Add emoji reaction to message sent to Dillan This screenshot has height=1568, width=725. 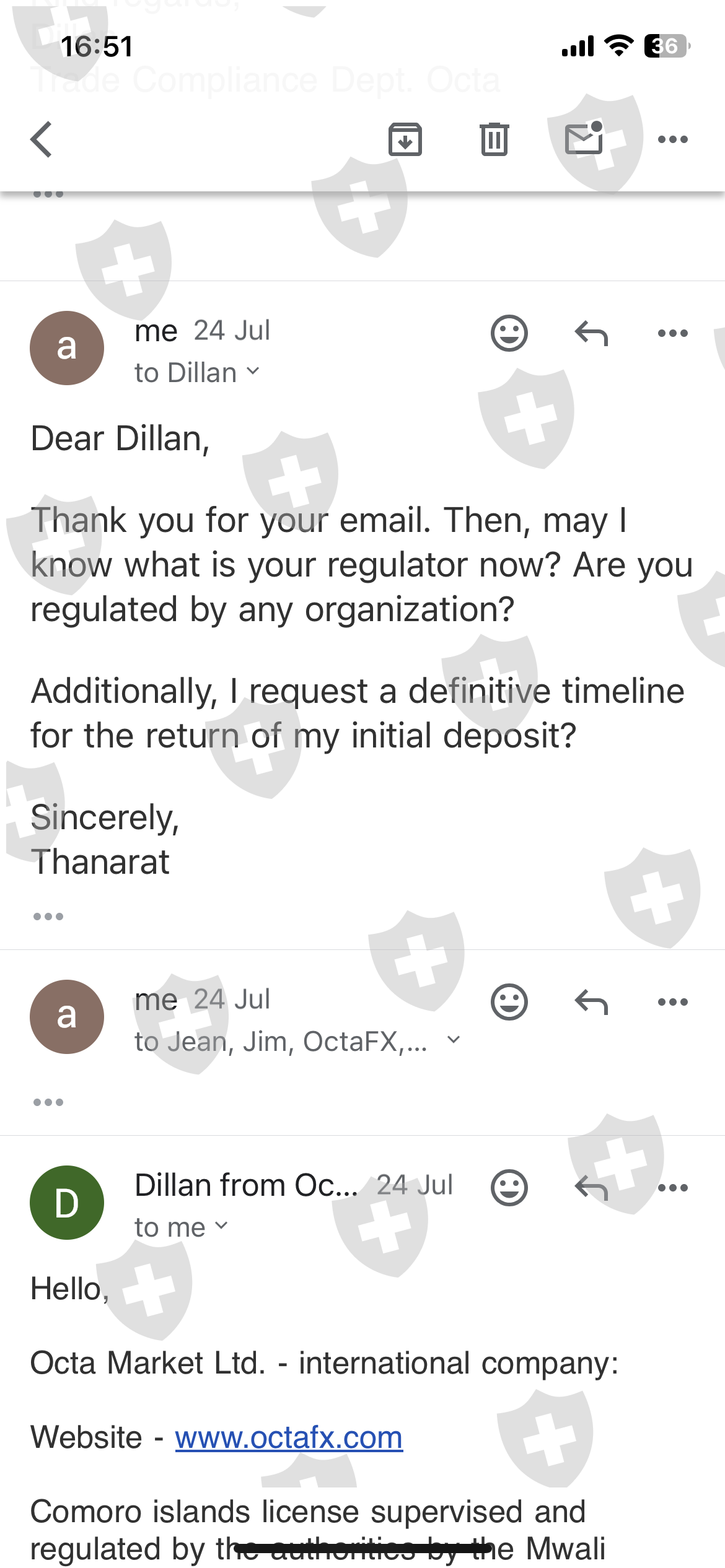coord(509,333)
